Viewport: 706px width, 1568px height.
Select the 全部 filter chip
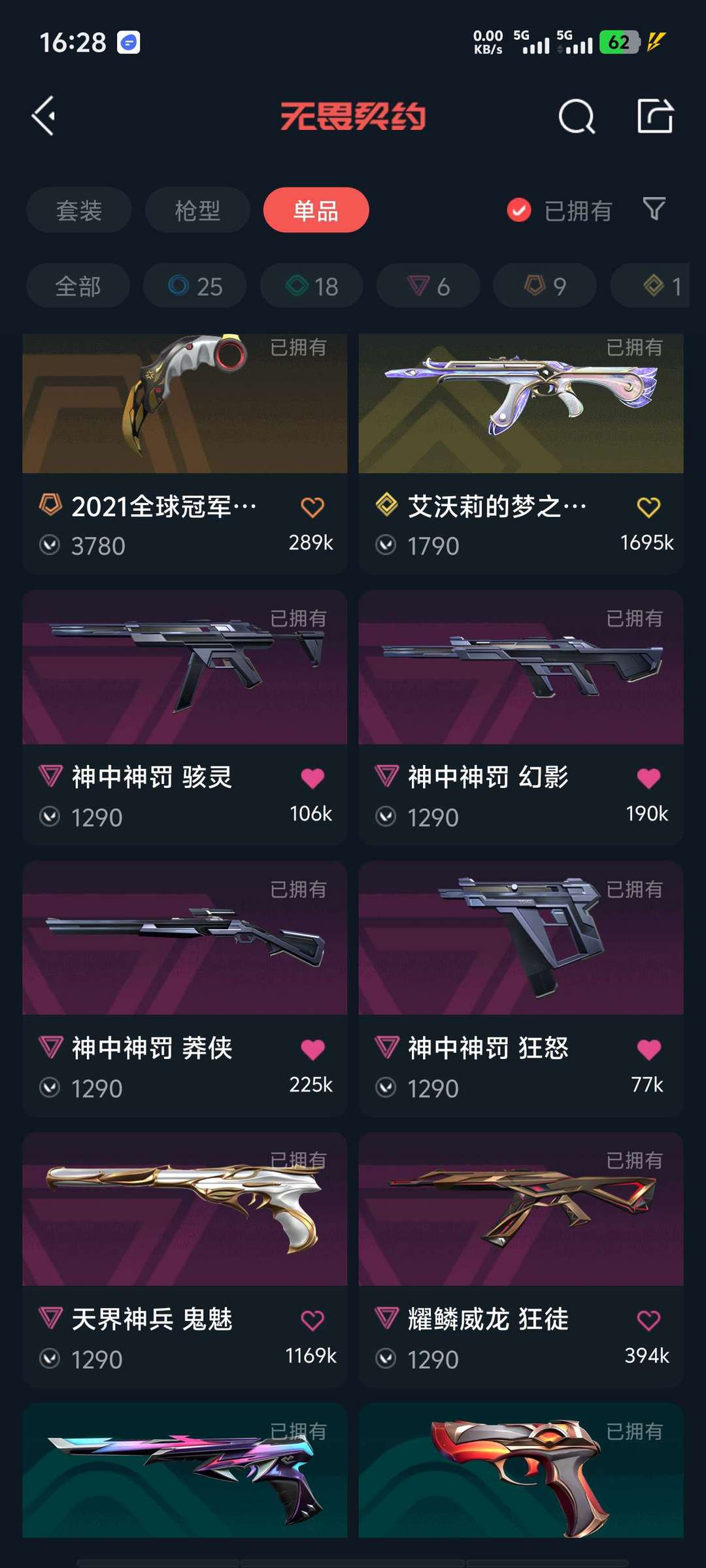[x=78, y=286]
